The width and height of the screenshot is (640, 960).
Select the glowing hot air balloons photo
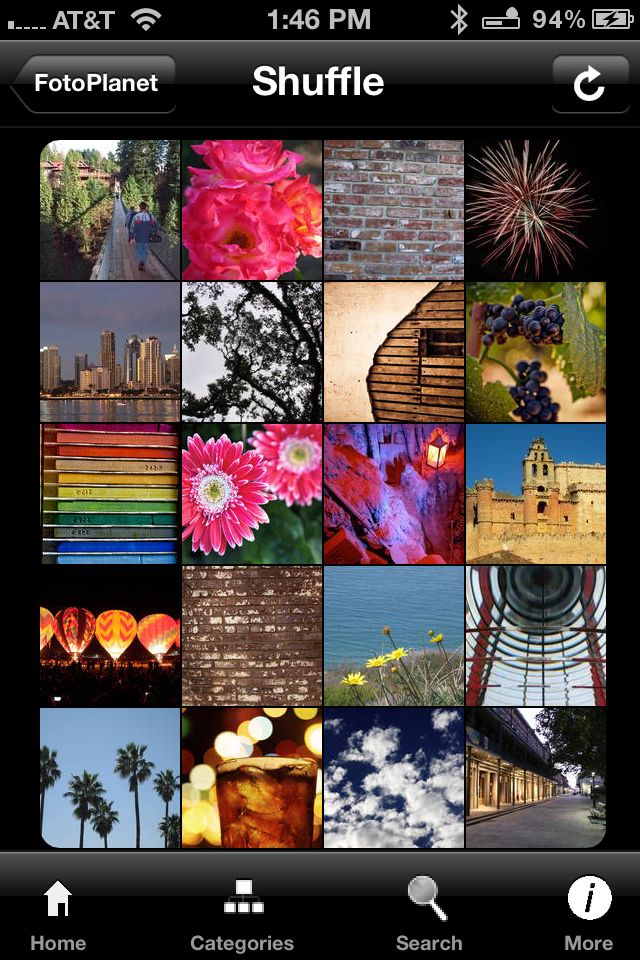coord(110,636)
